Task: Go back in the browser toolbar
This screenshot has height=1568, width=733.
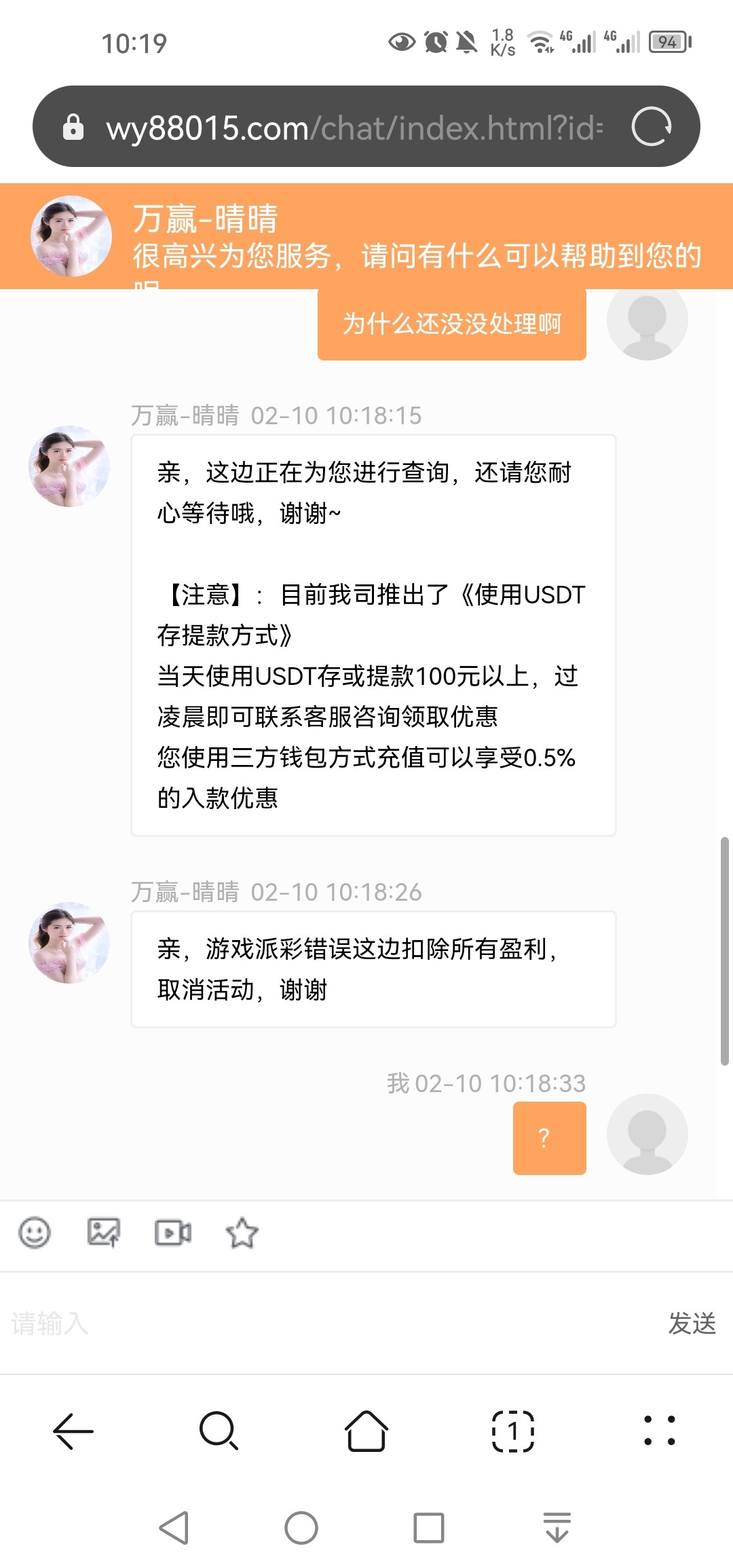Action: [x=73, y=1431]
